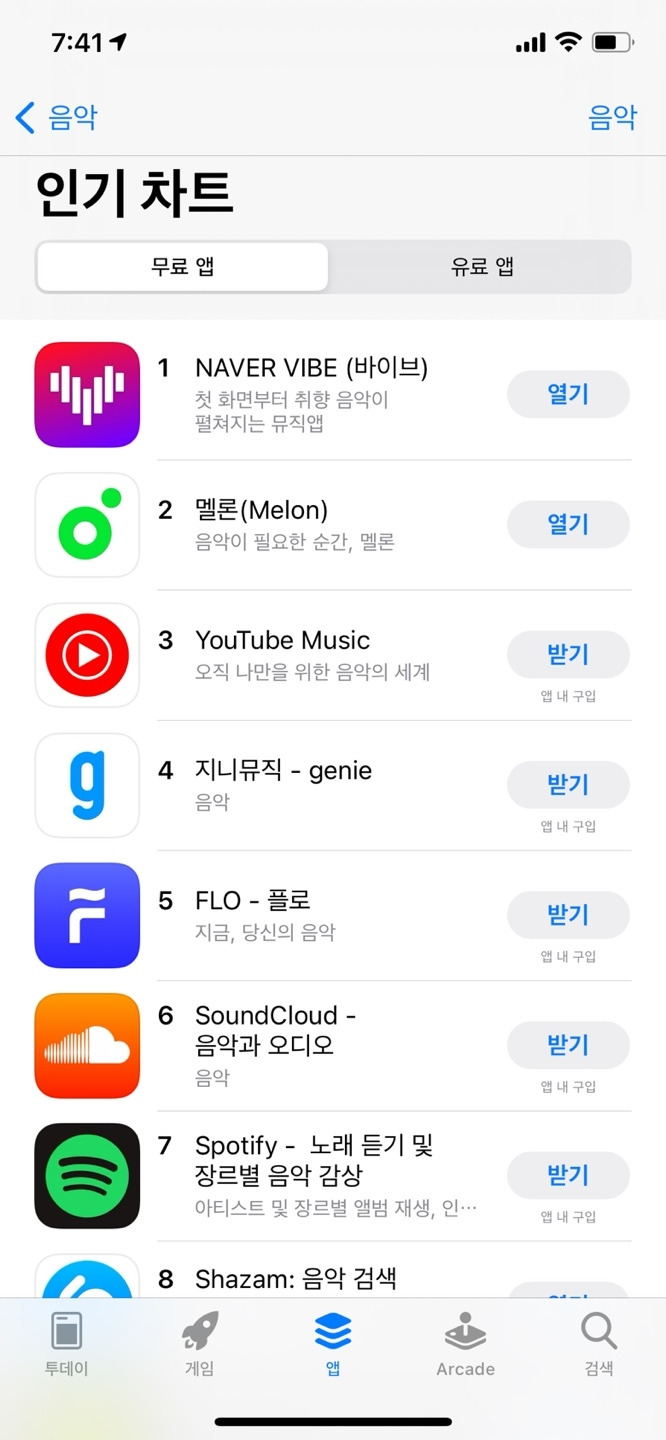
Task: Get the FLO - 플로 app
Action: 568,914
